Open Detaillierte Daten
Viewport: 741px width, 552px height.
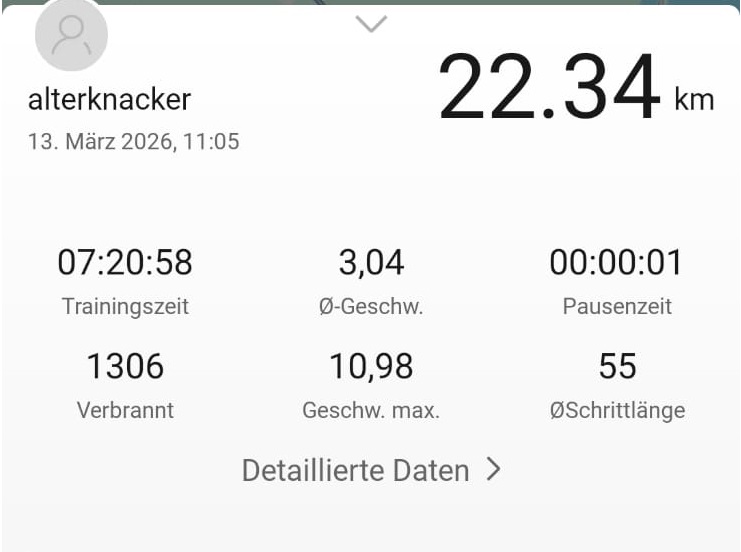[x=371, y=470]
